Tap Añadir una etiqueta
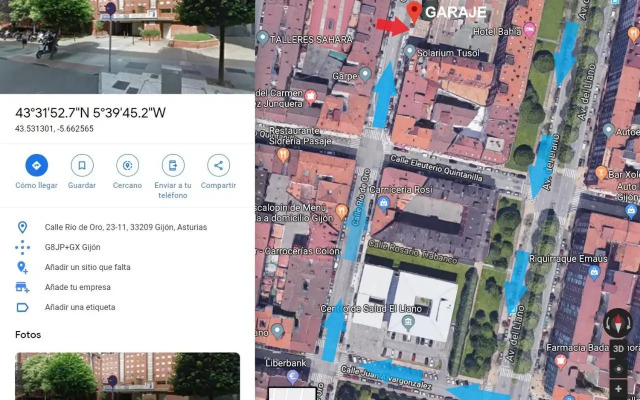Screen dimensions: 640x400 [x=80, y=307]
